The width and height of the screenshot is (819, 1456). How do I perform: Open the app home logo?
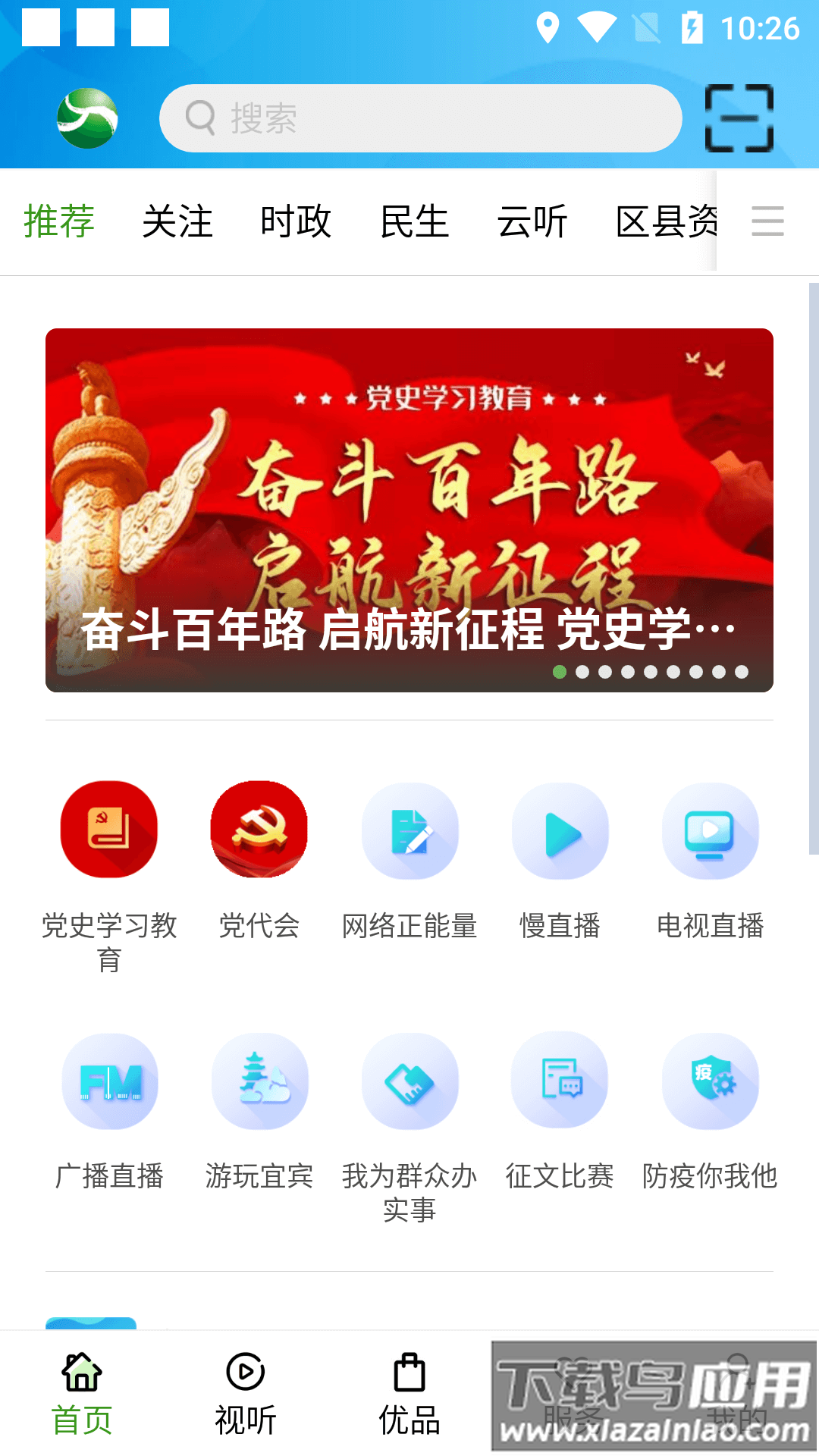pyautogui.click(x=87, y=118)
